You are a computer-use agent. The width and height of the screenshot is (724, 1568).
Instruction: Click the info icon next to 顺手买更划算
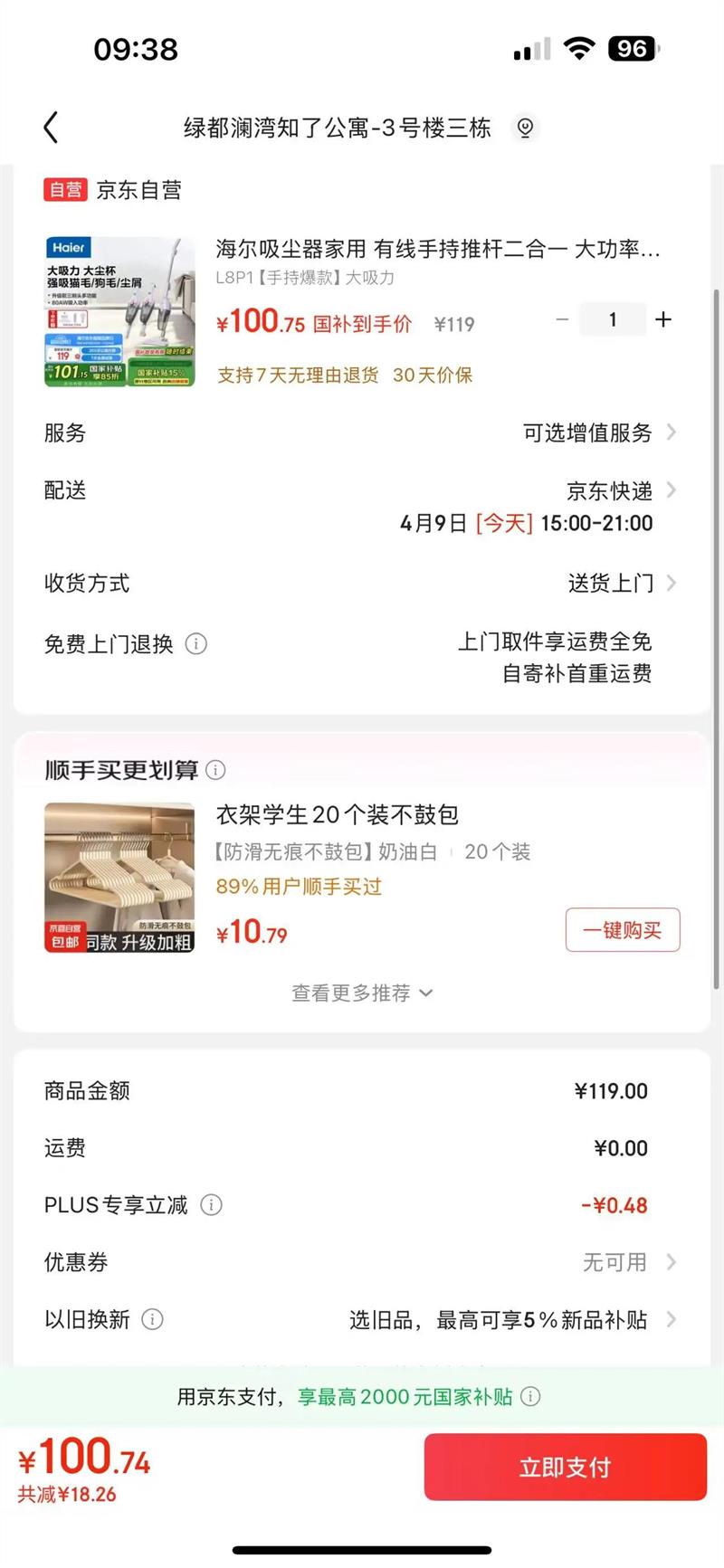(216, 770)
